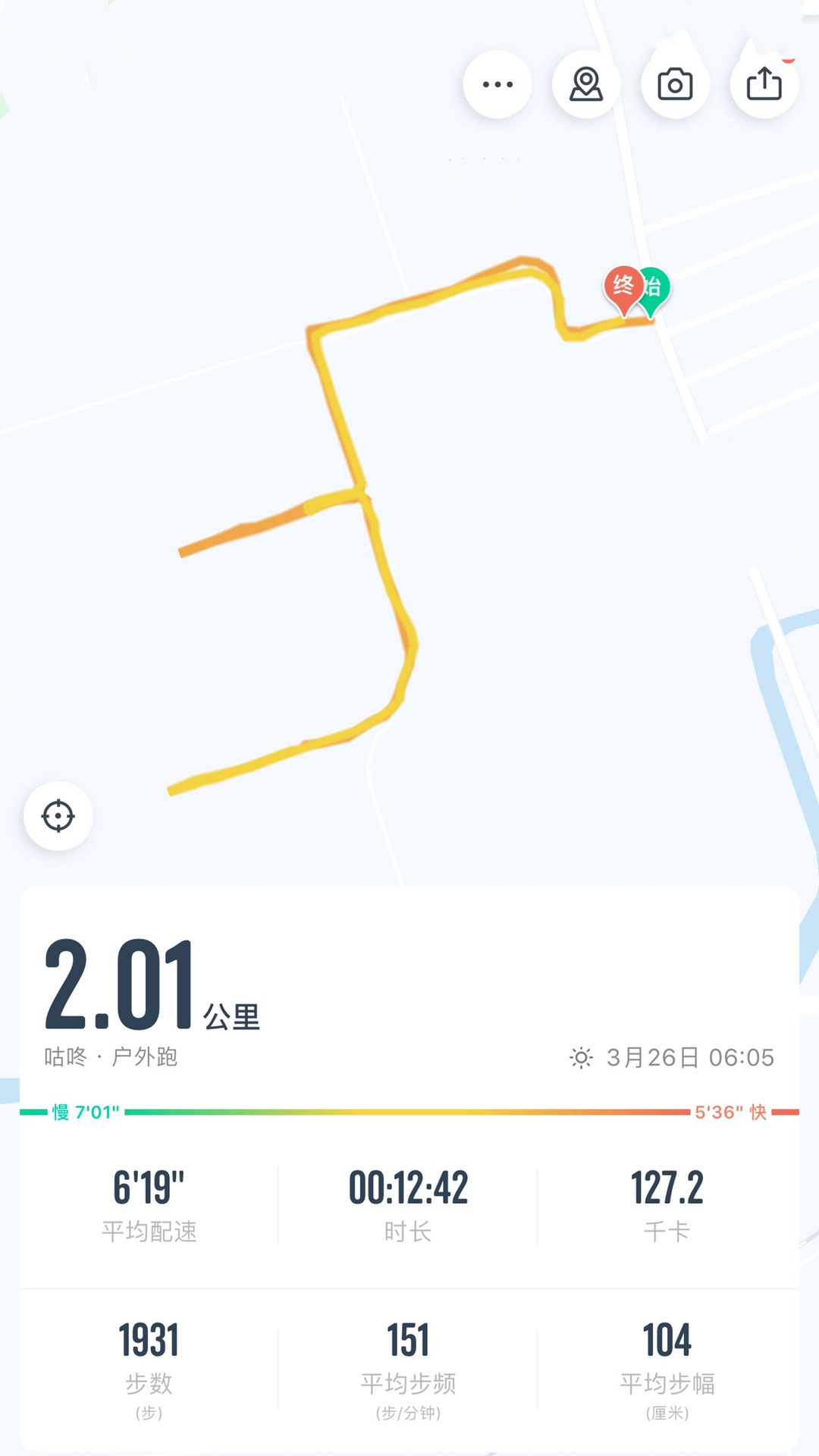Toggle the map display settings icon

(x=586, y=84)
